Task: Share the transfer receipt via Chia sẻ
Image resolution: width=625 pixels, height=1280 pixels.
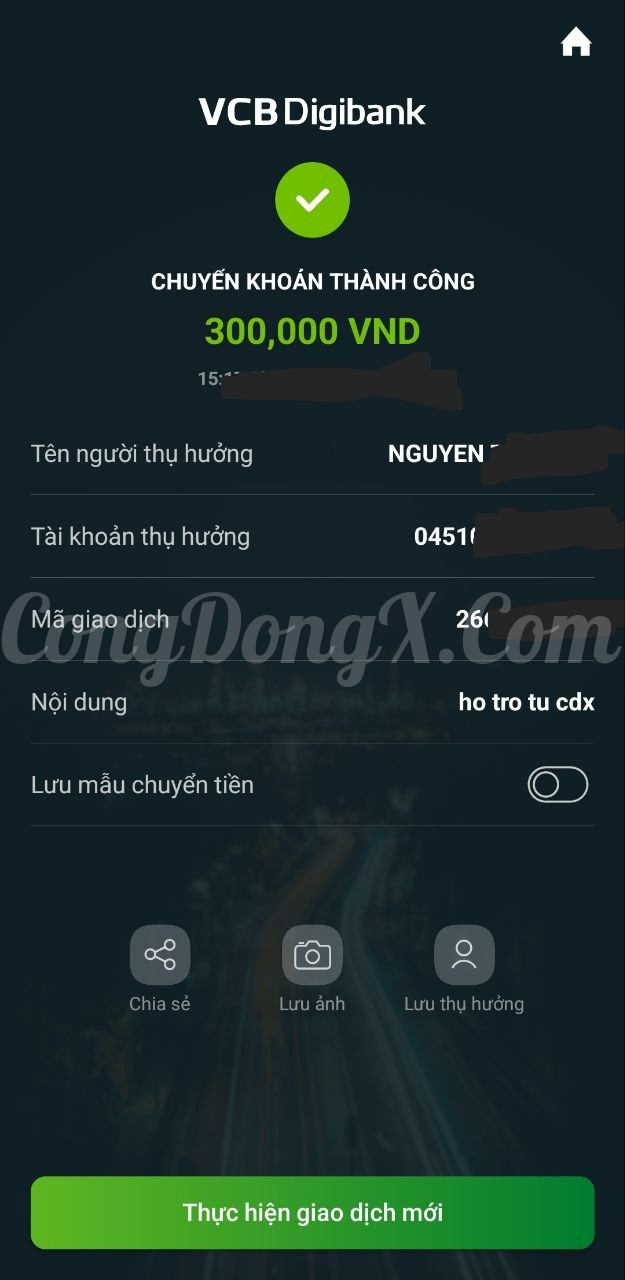Action: coord(160,955)
